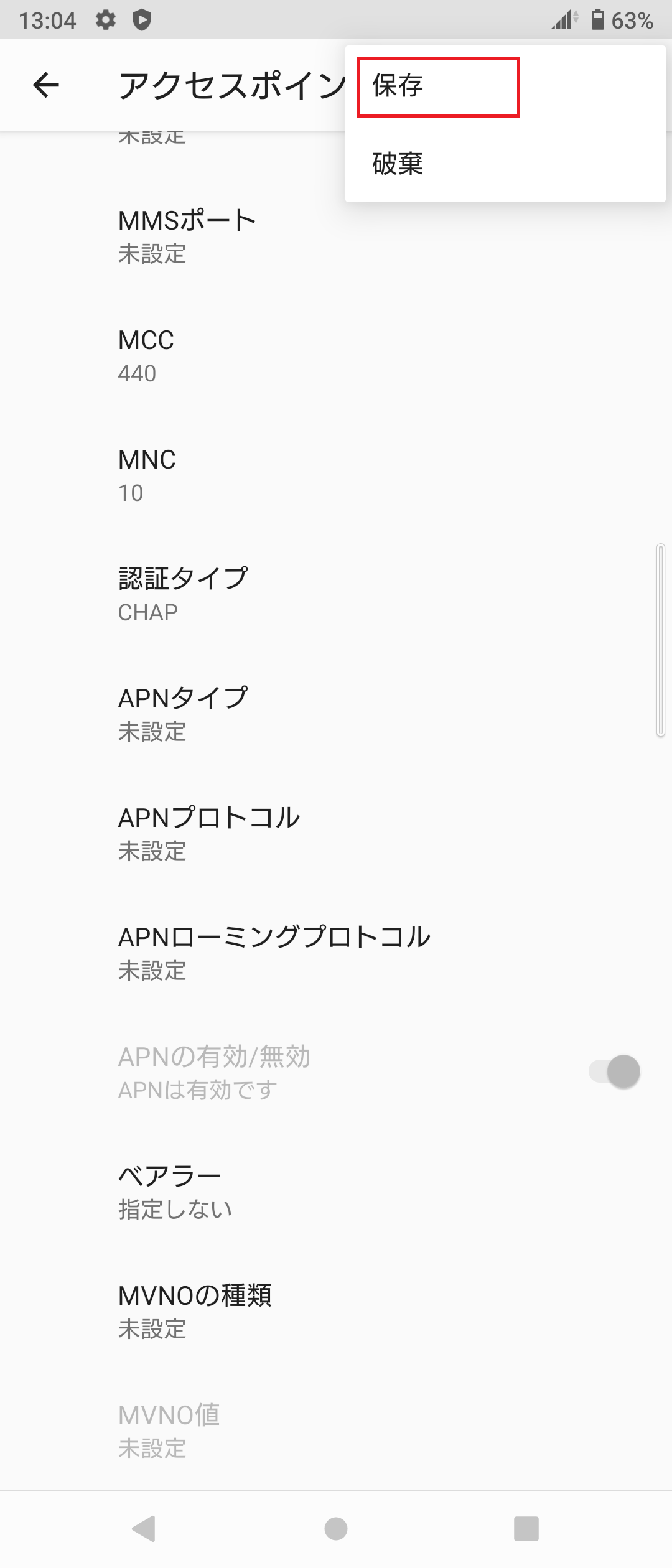672x1568 pixels.
Task: Tap the settings gear in the status bar
Action: pyautogui.click(x=105, y=20)
